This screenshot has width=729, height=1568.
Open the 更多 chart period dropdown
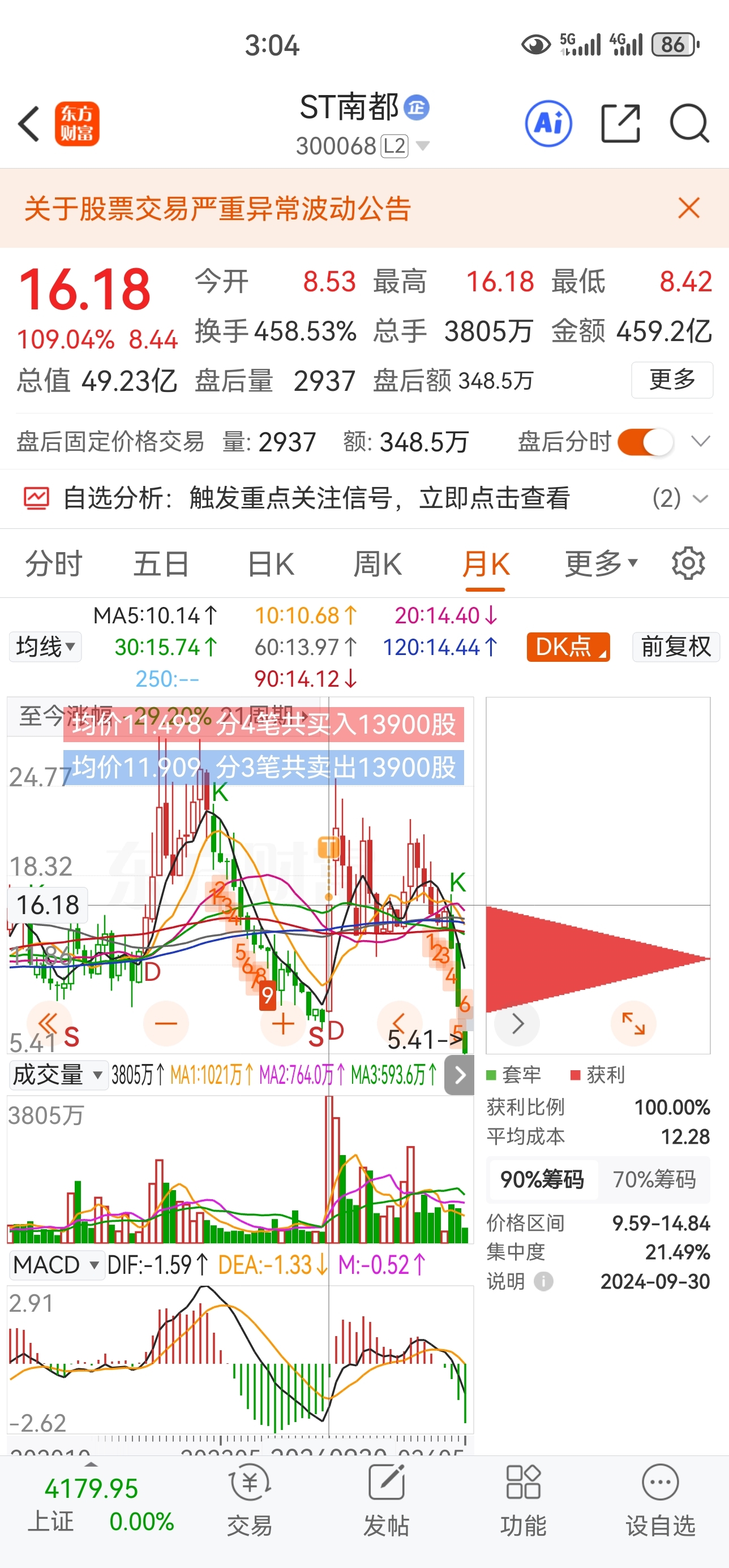click(x=601, y=563)
